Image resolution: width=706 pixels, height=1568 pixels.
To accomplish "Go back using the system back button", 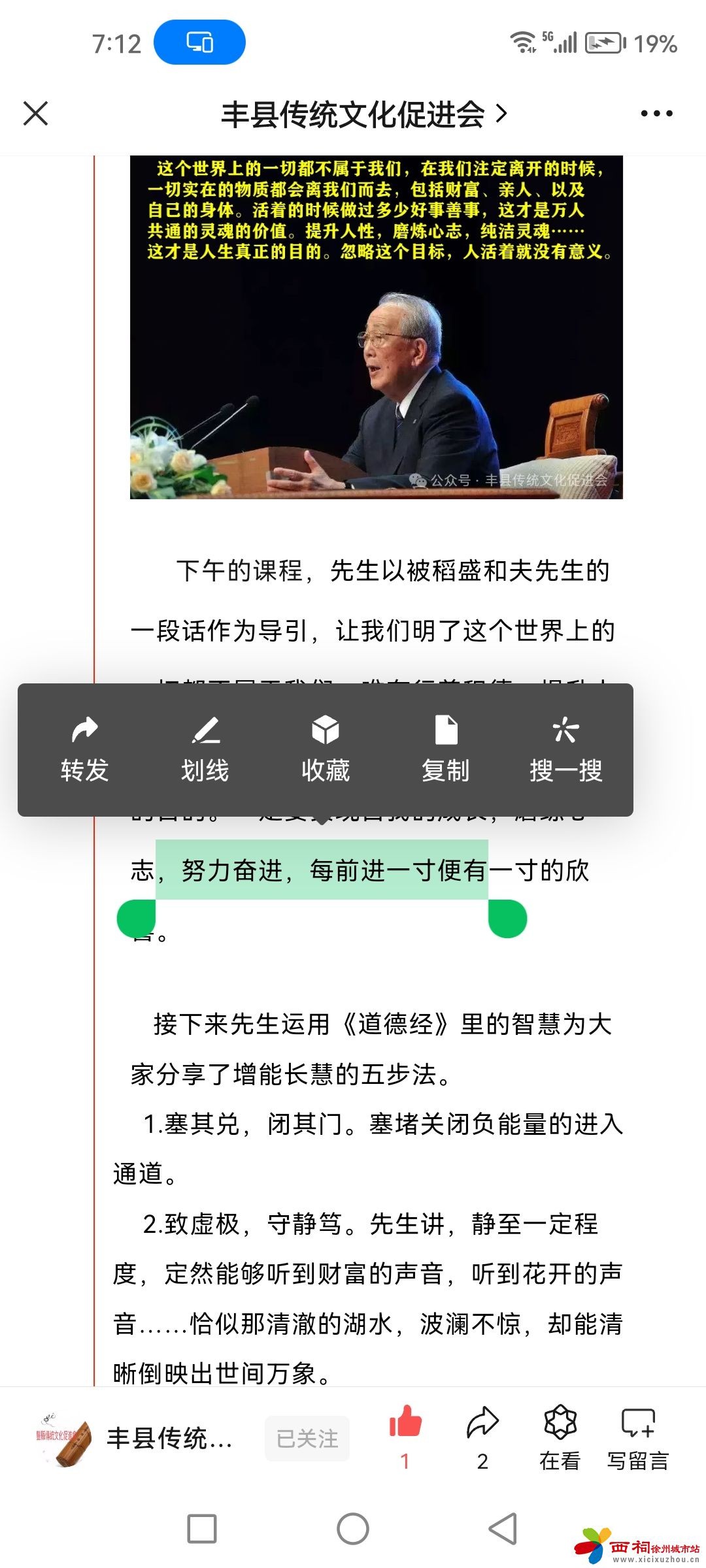I will [503, 1529].
